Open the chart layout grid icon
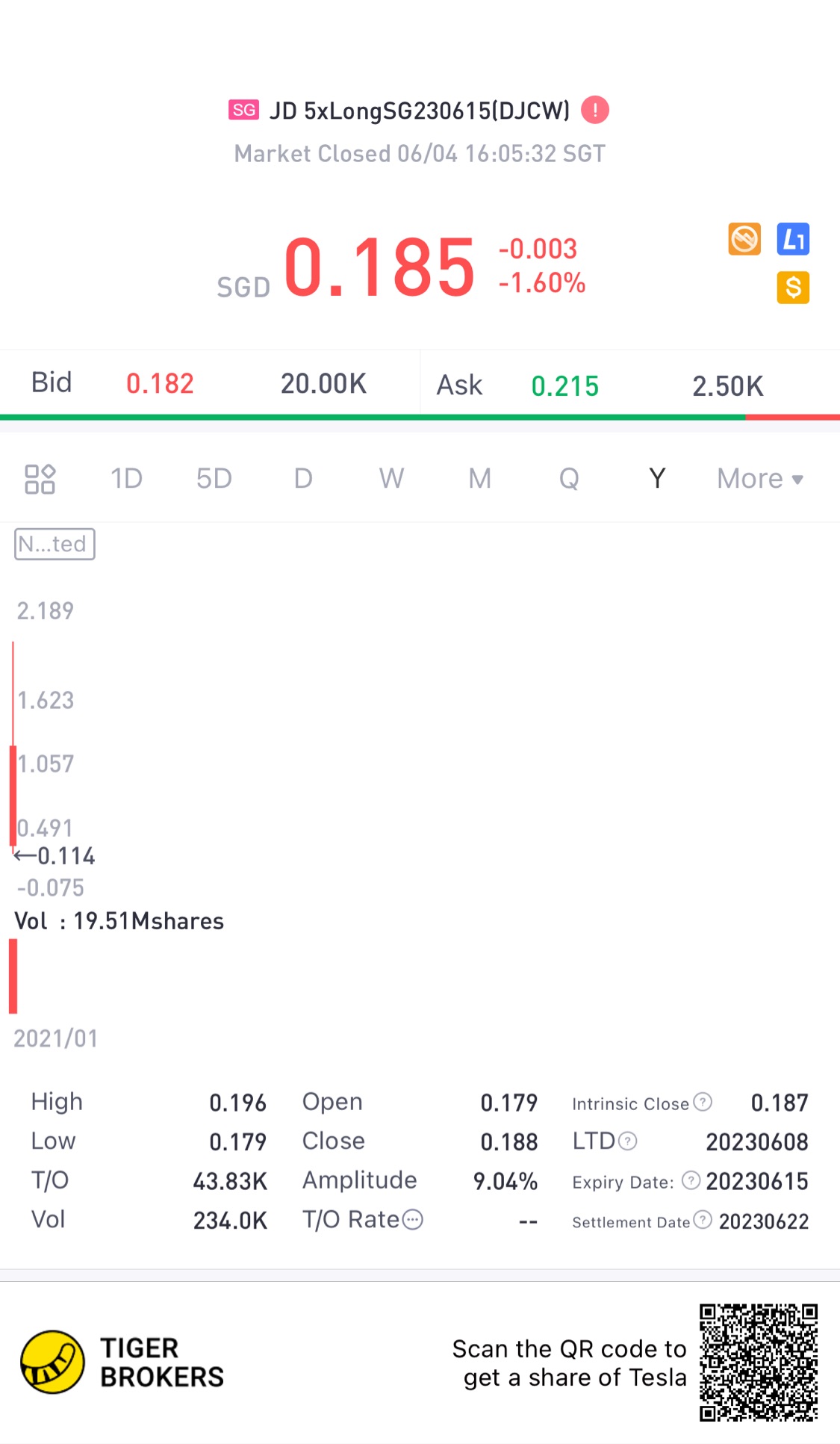Image resolution: width=840 pixels, height=1444 pixels. click(40, 479)
